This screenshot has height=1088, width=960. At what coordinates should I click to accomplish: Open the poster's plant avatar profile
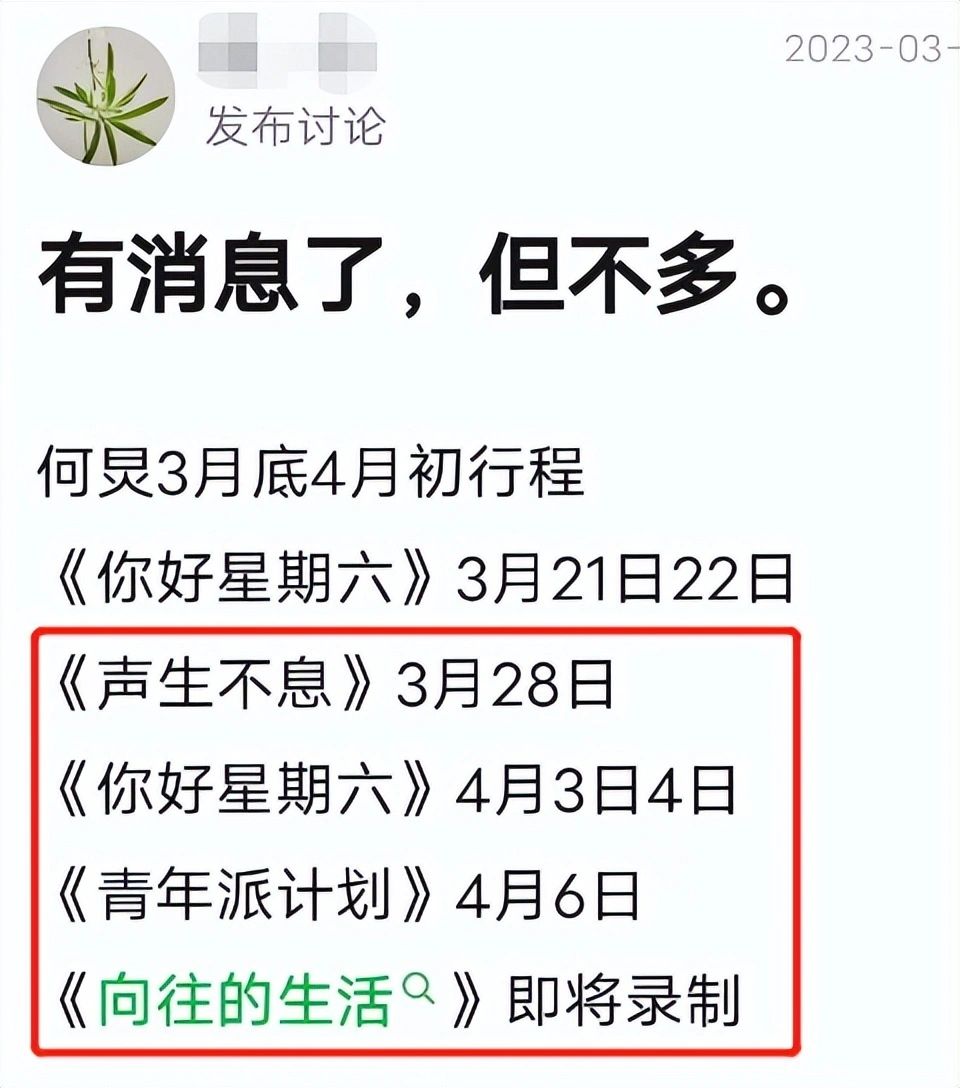pos(105,96)
